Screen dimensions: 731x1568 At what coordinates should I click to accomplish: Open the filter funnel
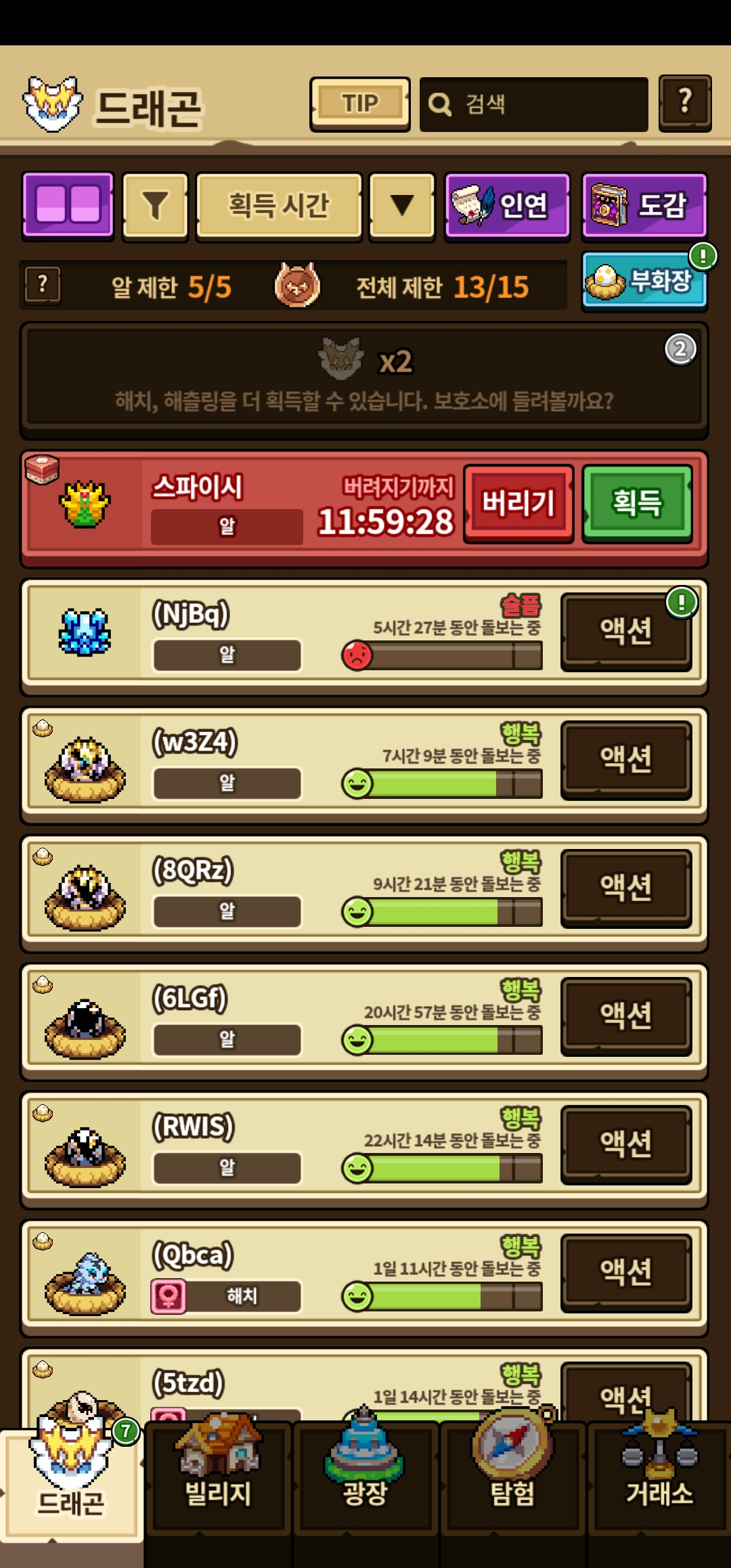click(155, 205)
